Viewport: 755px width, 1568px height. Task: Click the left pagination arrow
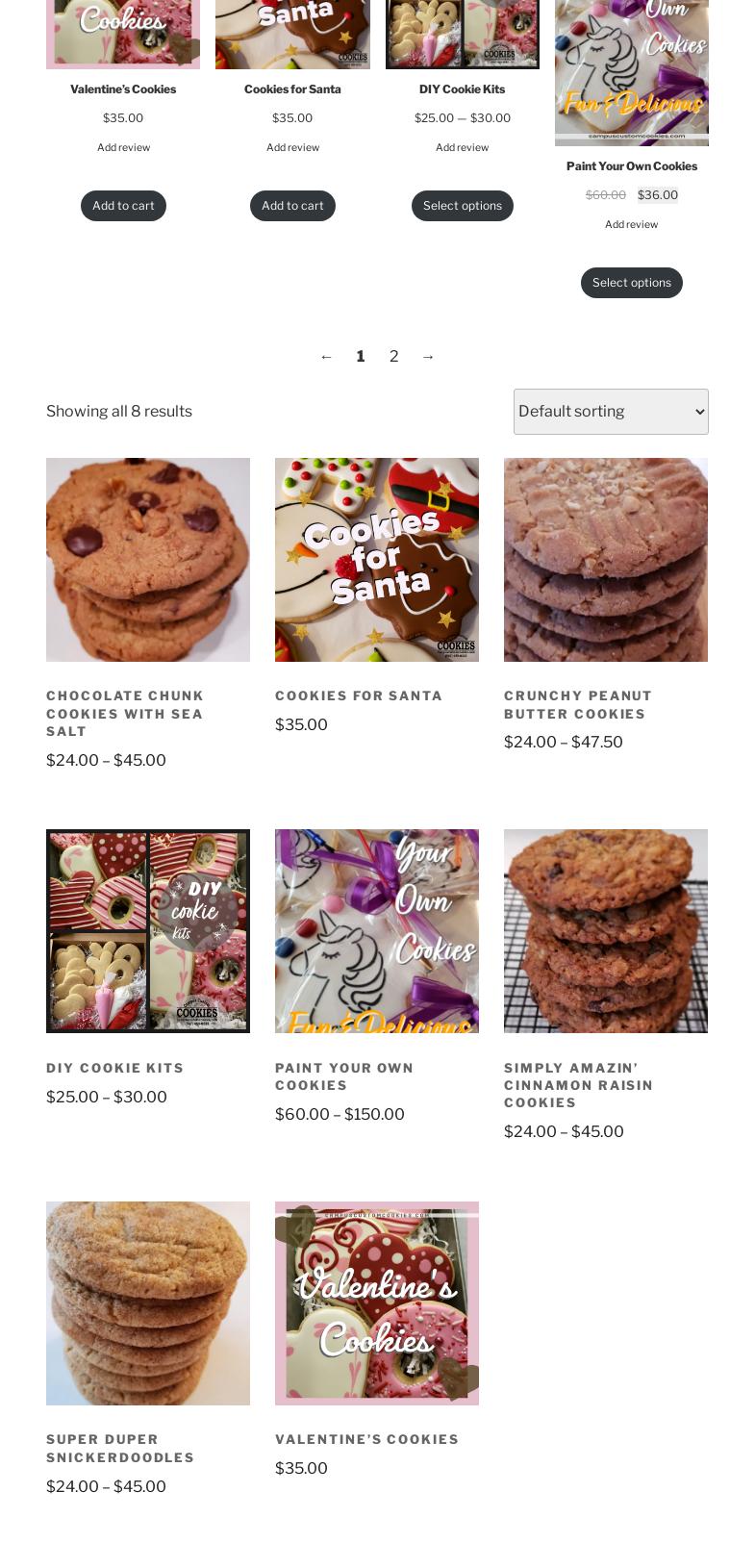(326, 356)
